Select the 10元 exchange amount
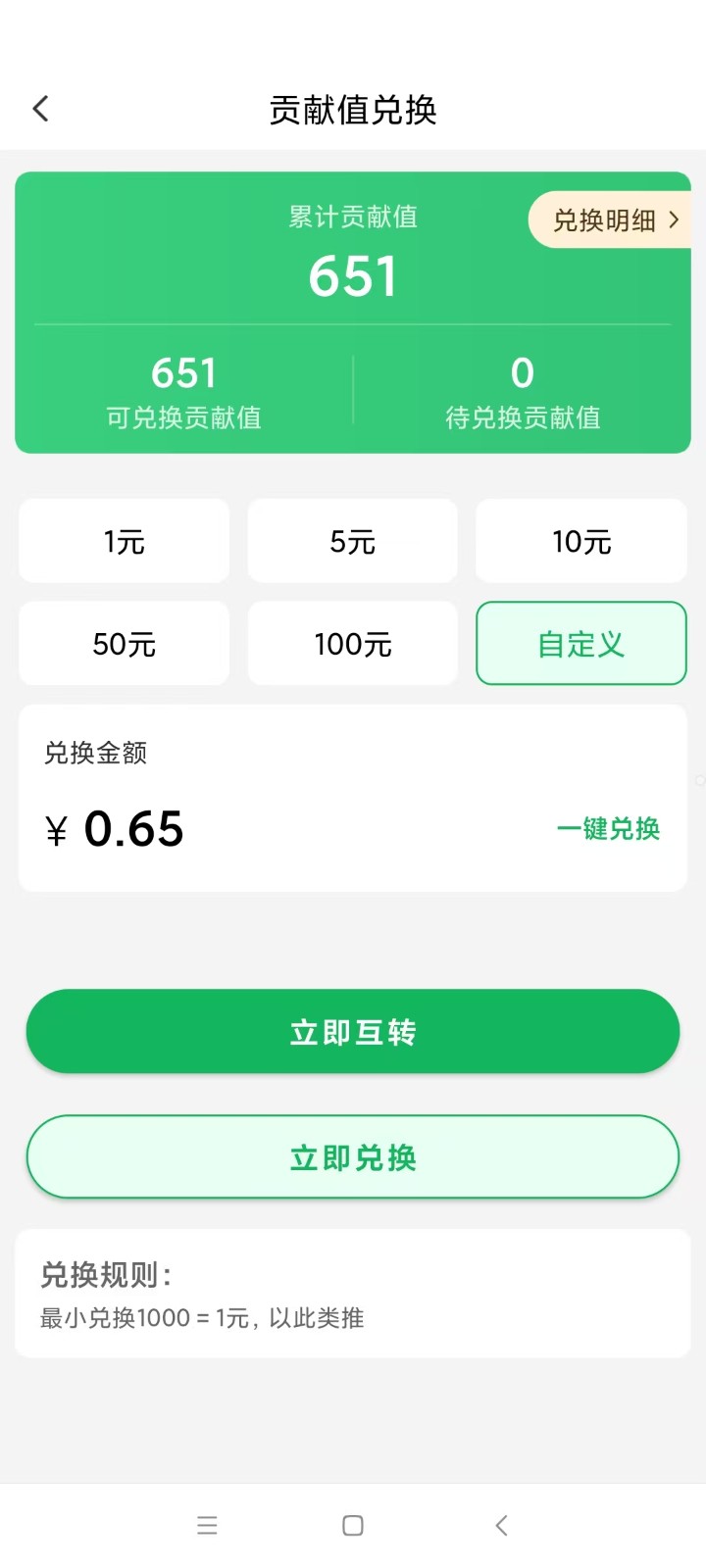The height and width of the screenshot is (1568, 706). click(580, 541)
